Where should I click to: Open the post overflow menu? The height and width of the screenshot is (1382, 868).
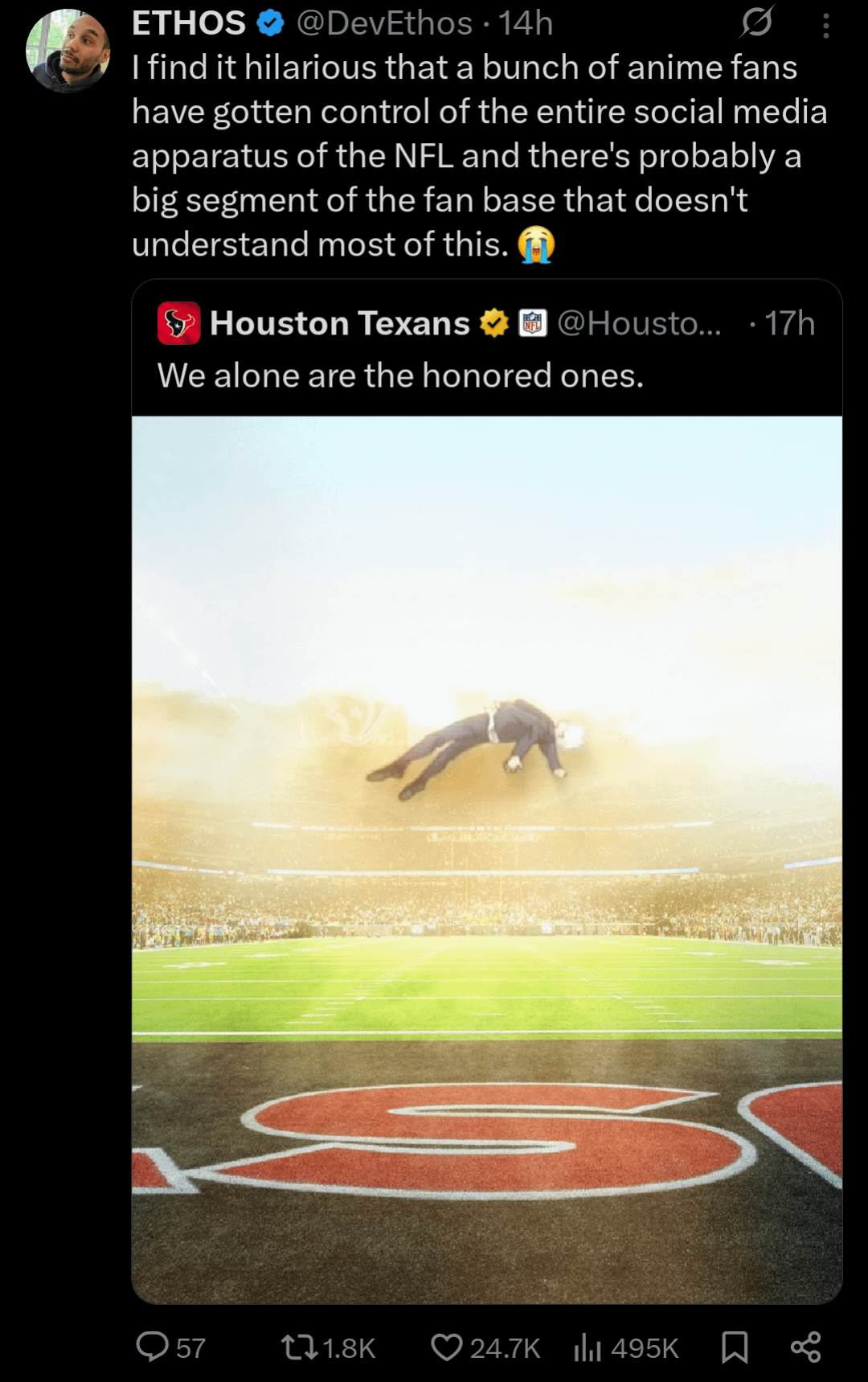pyautogui.click(x=825, y=26)
